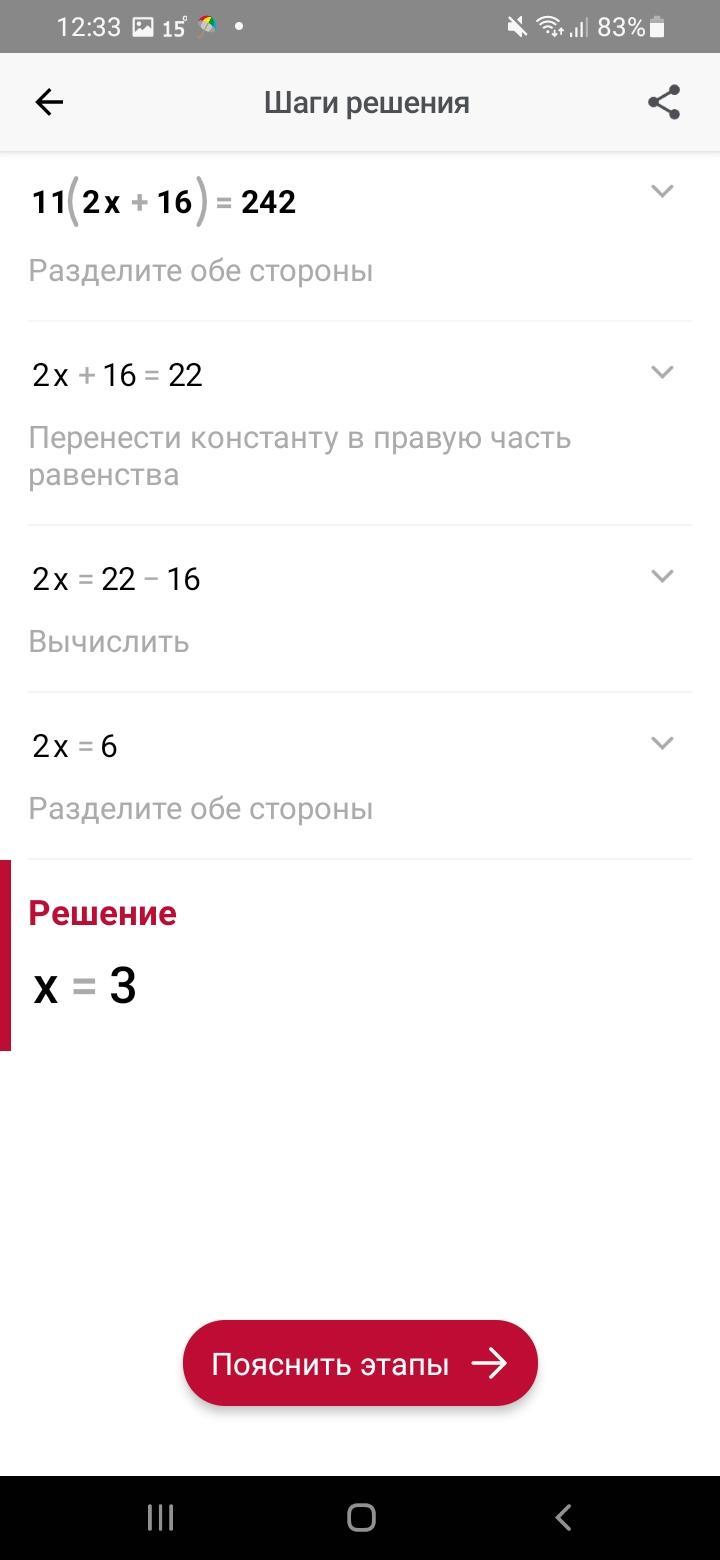The image size is (720, 1560).
Task: Expand the step 11(2x + 16) = 242
Action: pyautogui.click(x=662, y=191)
